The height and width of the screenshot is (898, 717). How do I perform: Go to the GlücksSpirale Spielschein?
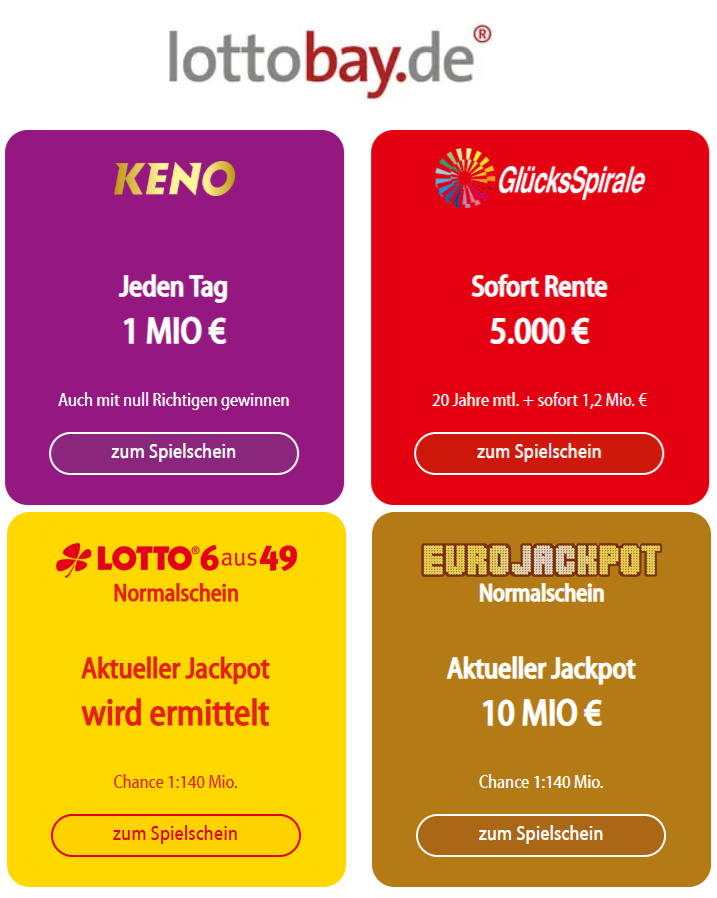(539, 453)
